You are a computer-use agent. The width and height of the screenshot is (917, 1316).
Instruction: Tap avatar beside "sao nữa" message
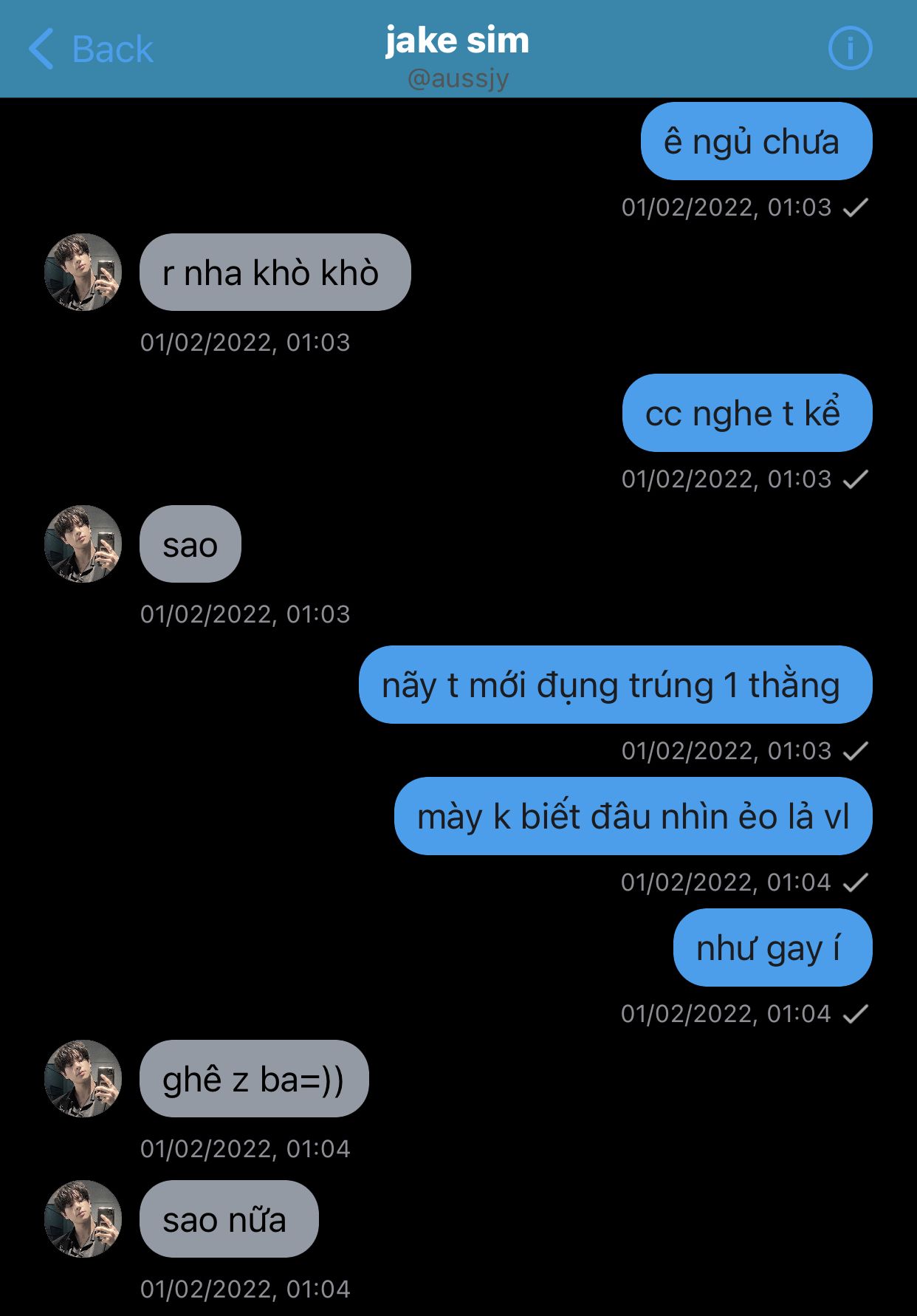(83, 1219)
